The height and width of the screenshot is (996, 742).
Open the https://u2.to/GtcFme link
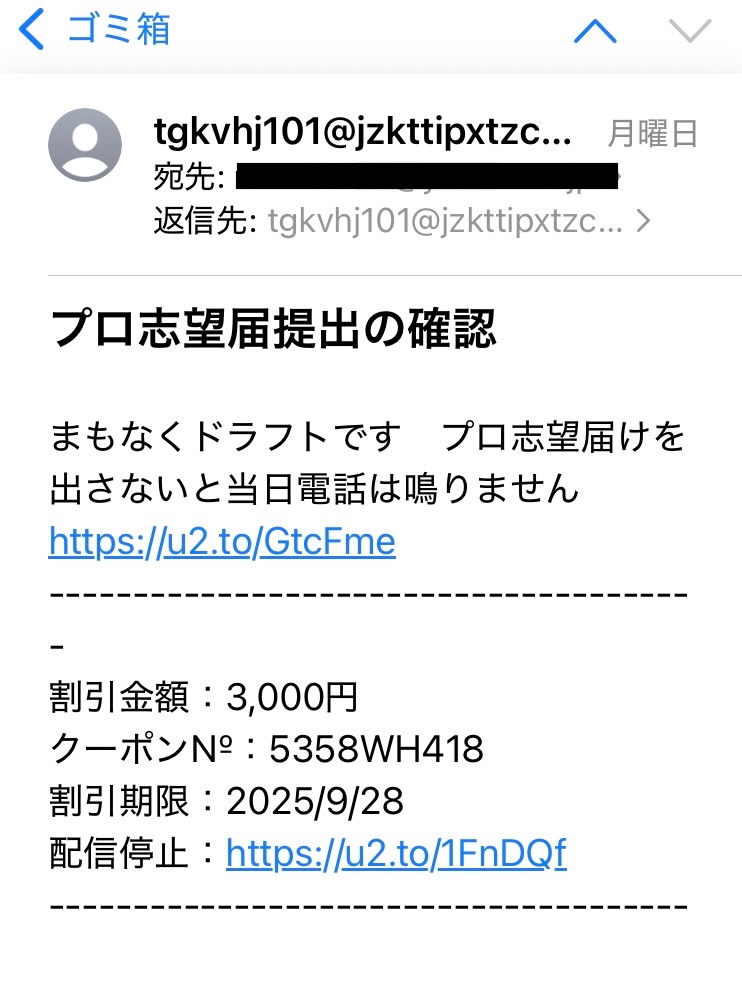(222, 541)
